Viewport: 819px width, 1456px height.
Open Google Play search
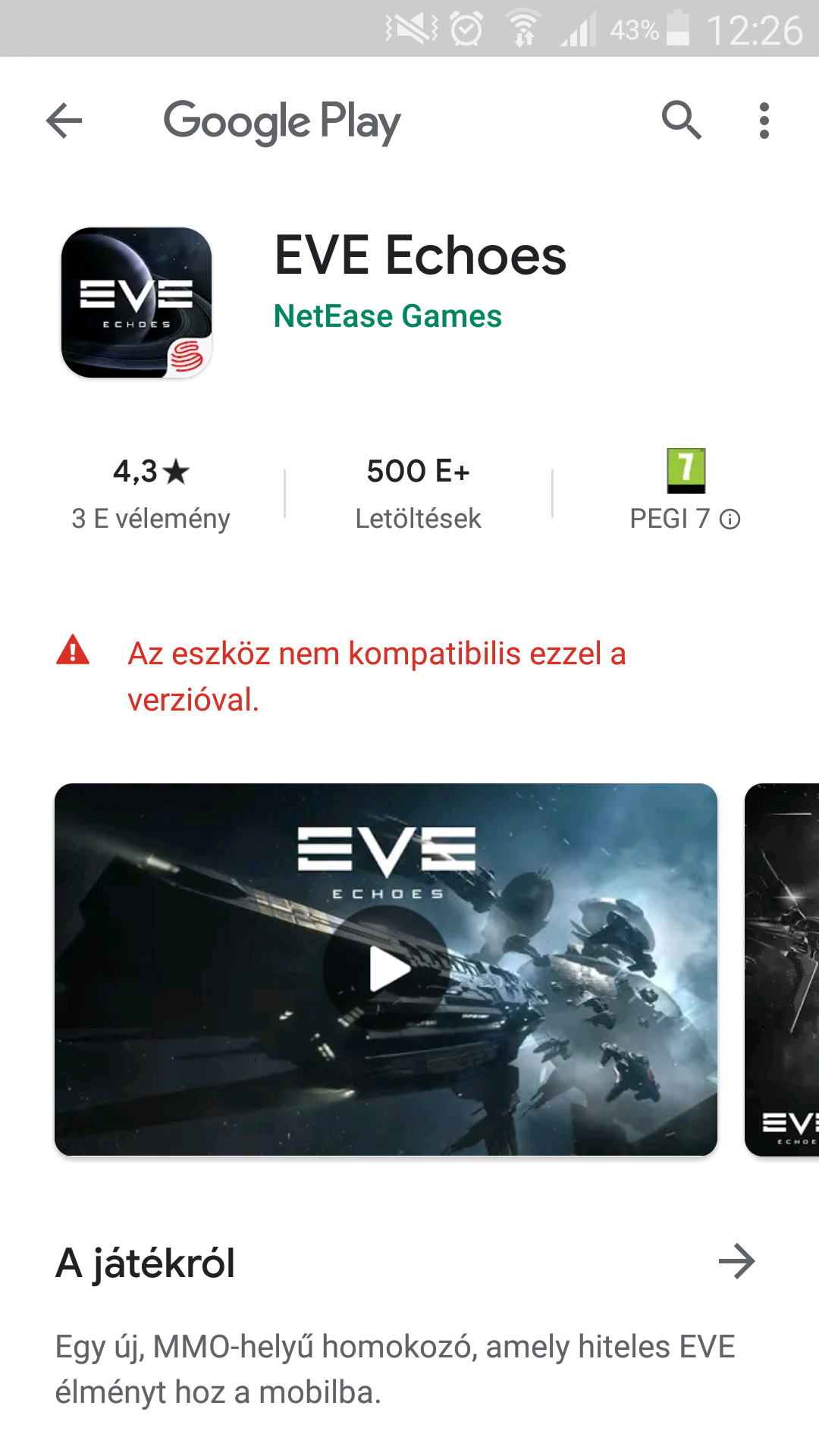coord(681,121)
